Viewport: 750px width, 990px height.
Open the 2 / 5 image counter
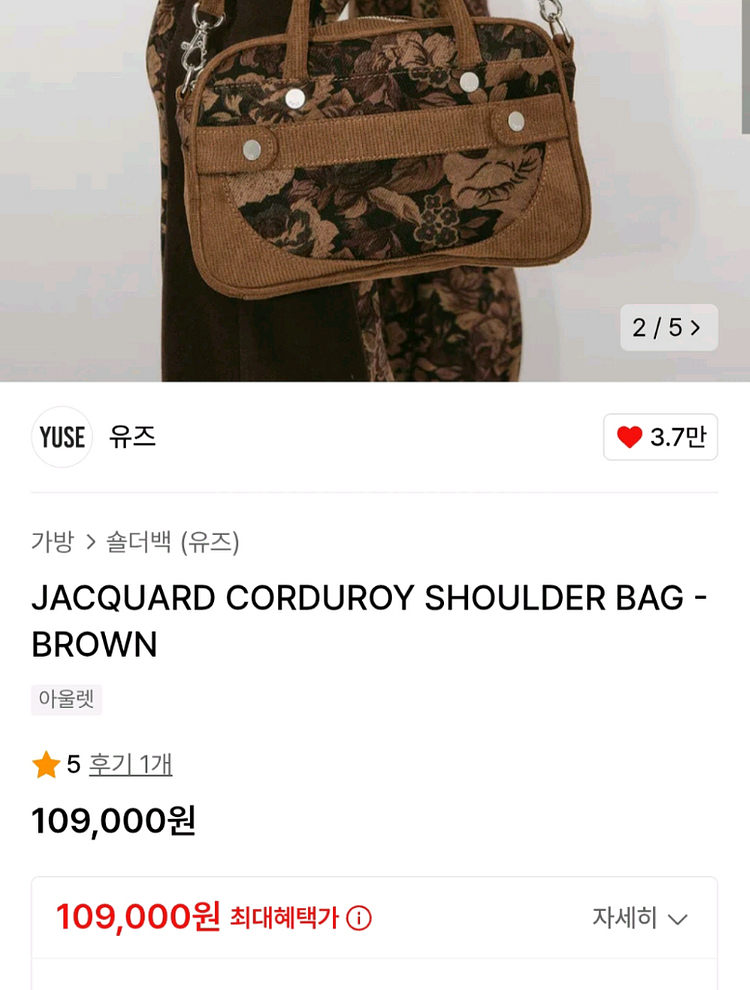coord(668,328)
